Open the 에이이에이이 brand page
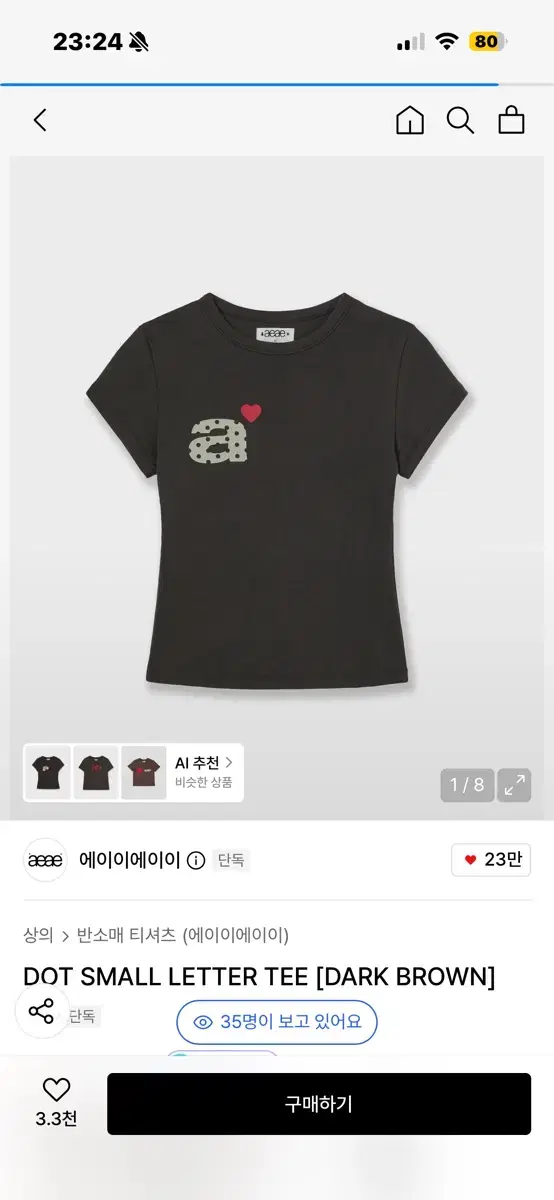554x1200 pixels. (130, 860)
